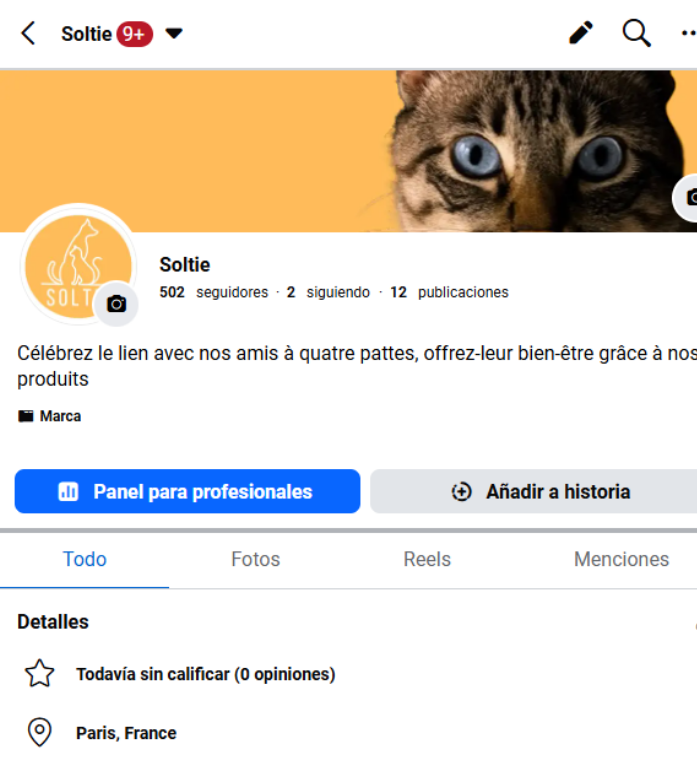Image resolution: width=697 pixels, height=776 pixels.
Task: Change cover photo via camera icon
Action: [x=688, y=198]
